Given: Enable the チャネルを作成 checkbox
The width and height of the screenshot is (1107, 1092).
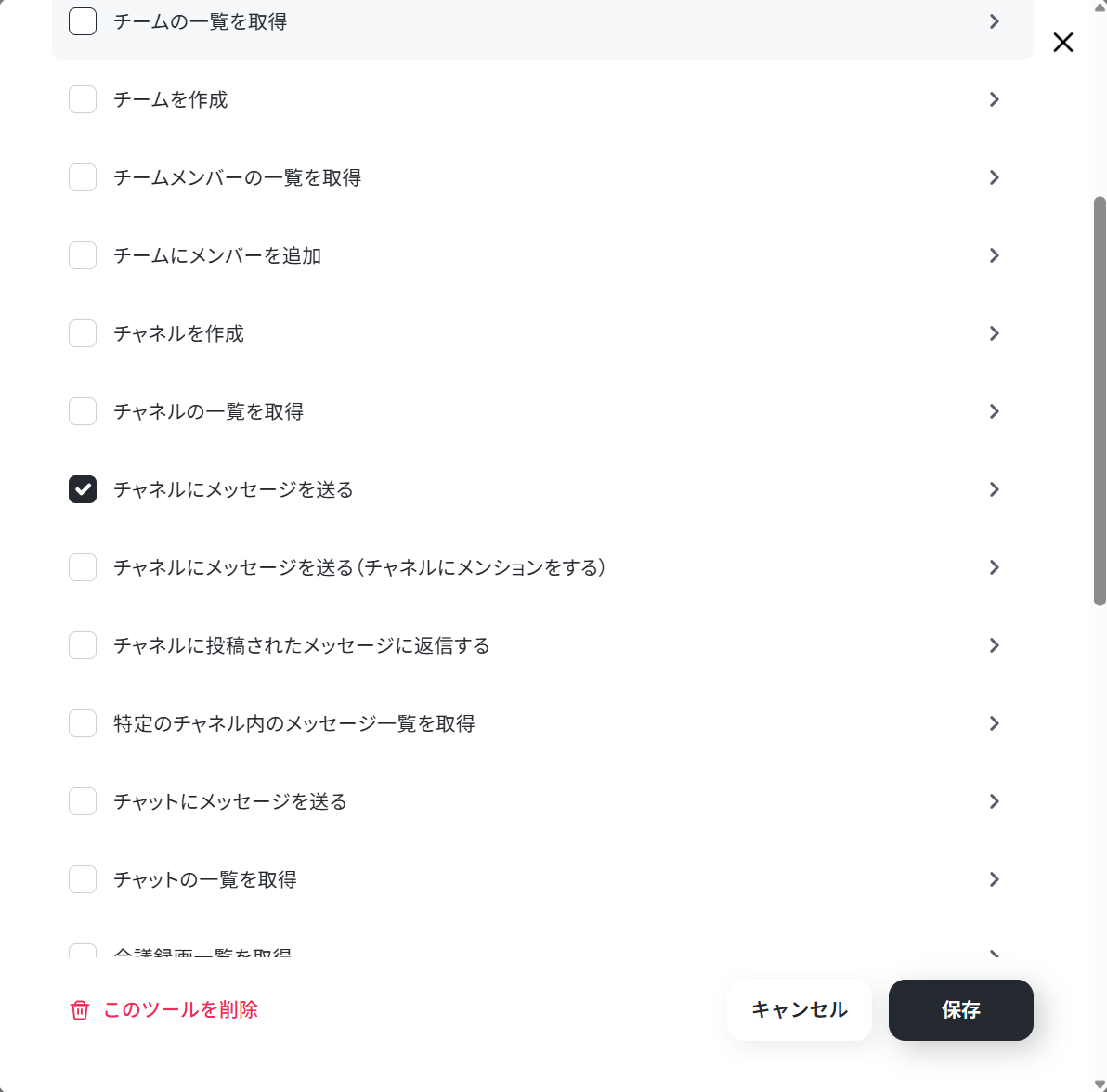Looking at the screenshot, I should coord(83,333).
